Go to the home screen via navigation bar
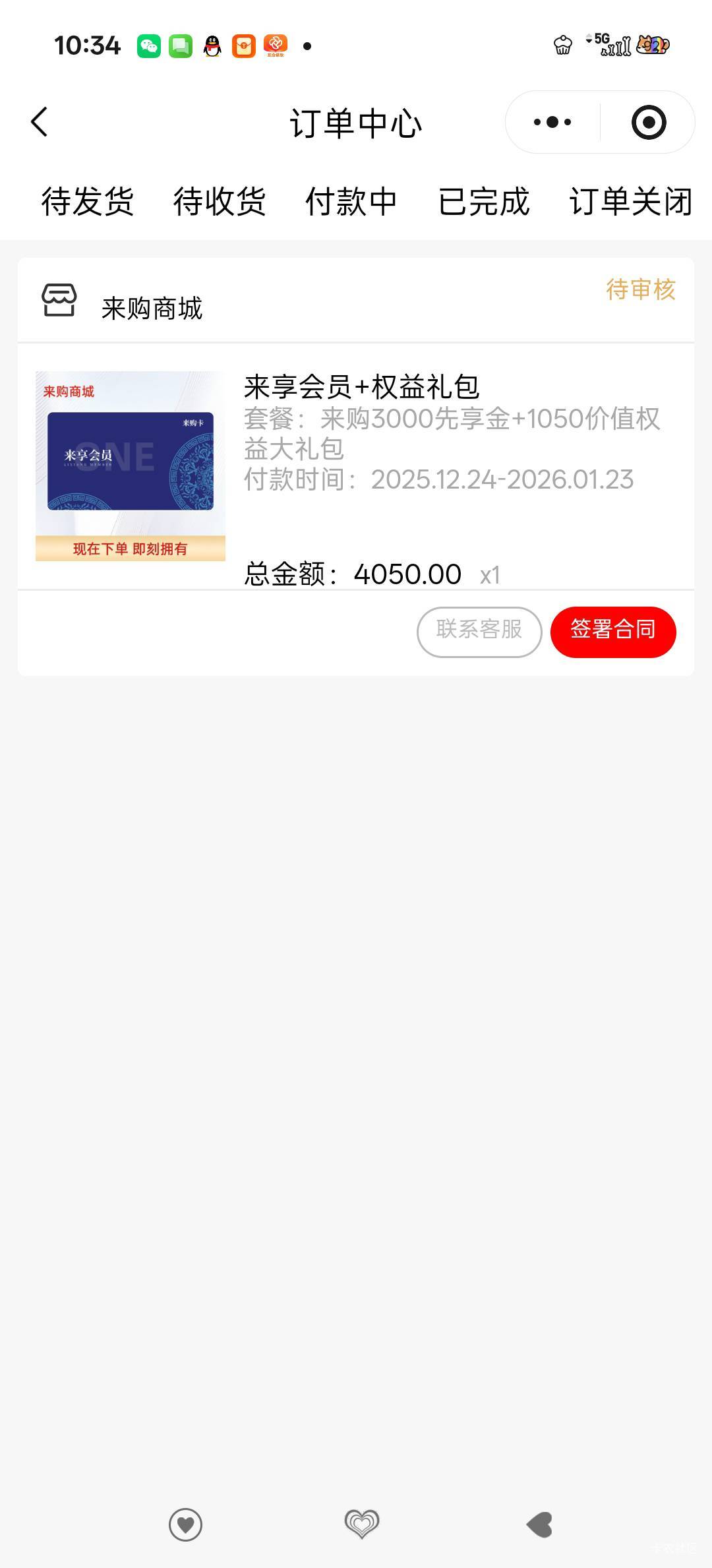The width and height of the screenshot is (712, 1568). tap(362, 1525)
